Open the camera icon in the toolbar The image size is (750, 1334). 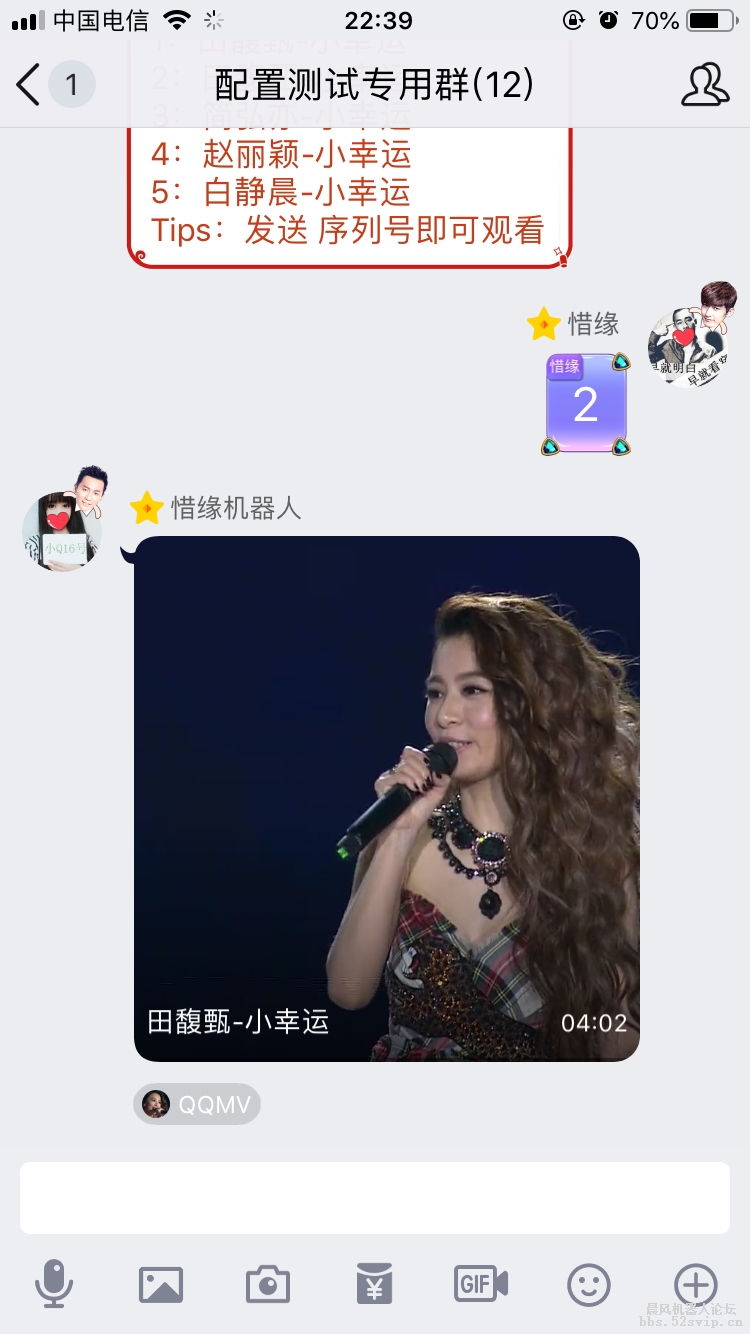[x=267, y=1286]
